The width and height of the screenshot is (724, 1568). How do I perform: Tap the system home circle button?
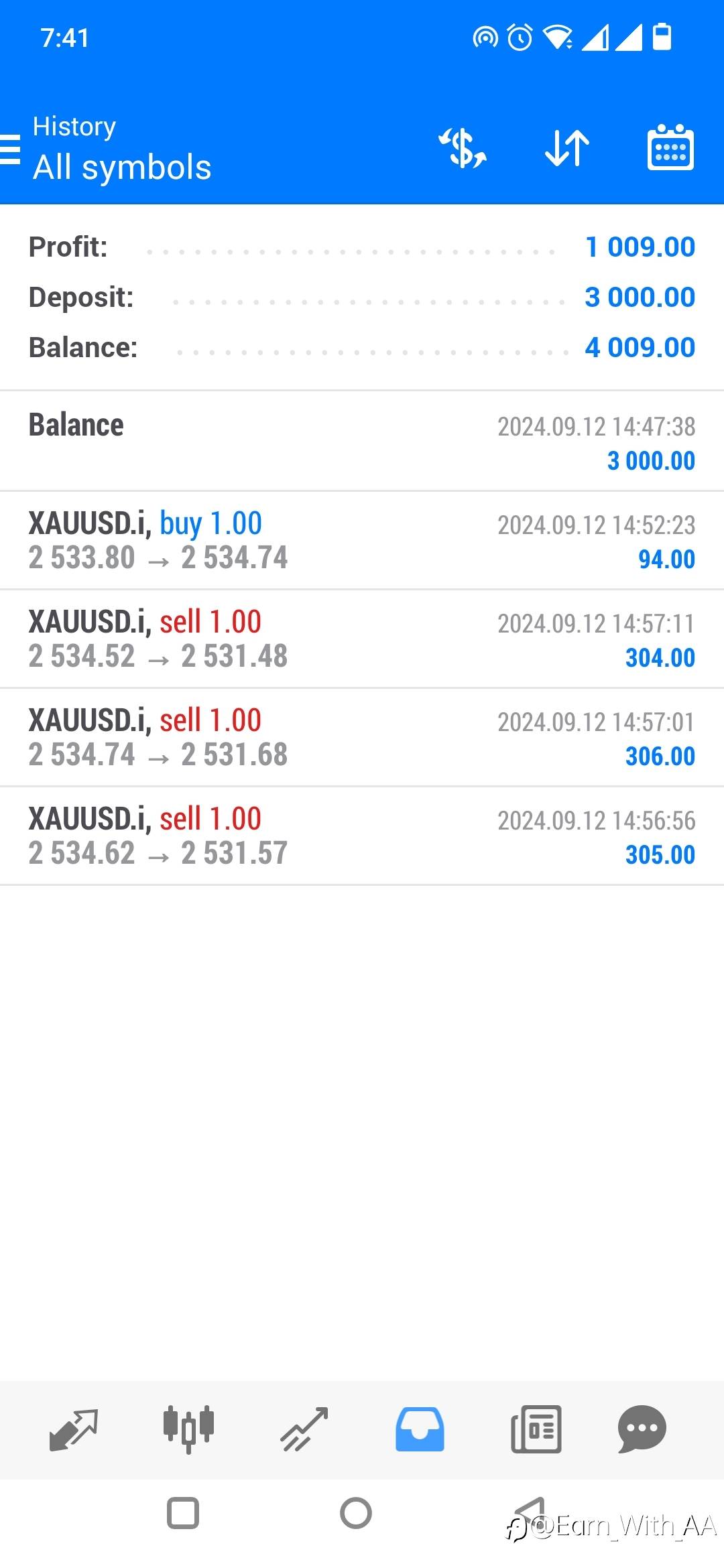(356, 1513)
